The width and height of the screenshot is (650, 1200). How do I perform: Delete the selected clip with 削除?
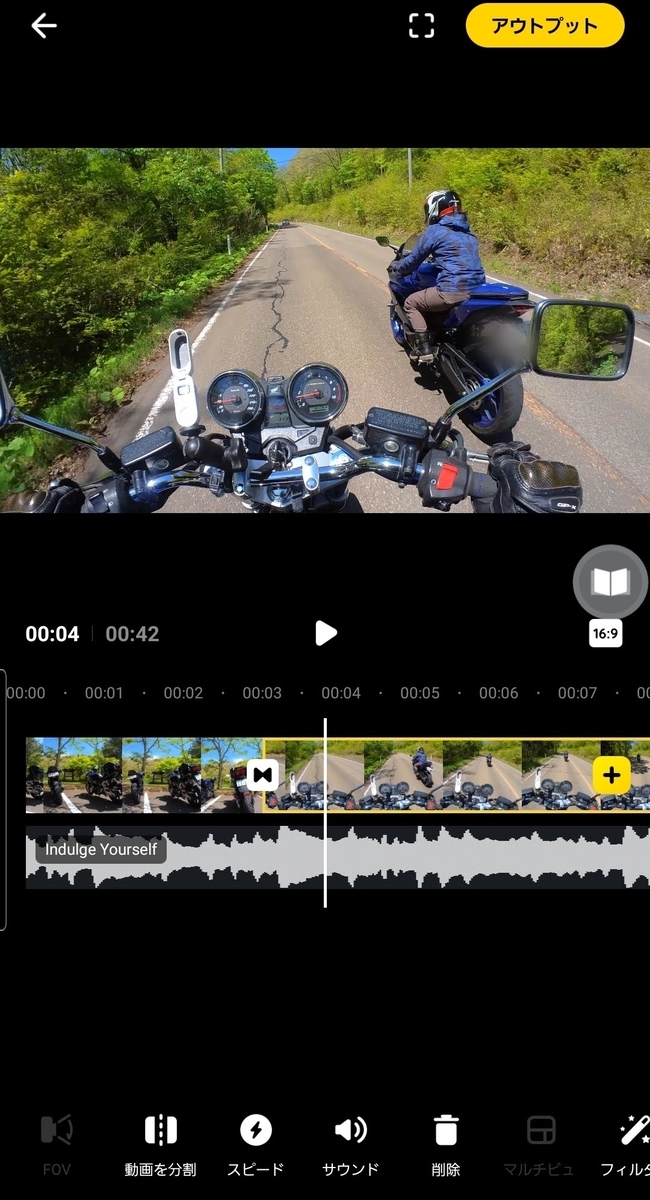pyautogui.click(x=446, y=1145)
